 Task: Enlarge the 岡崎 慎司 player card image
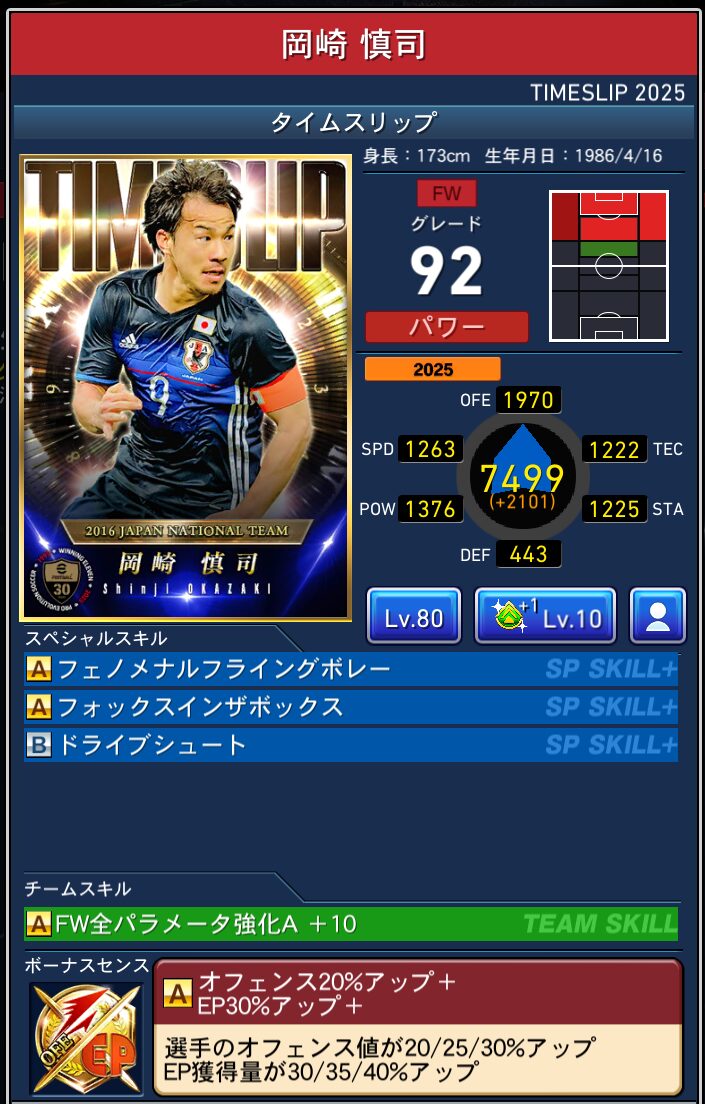click(x=186, y=387)
